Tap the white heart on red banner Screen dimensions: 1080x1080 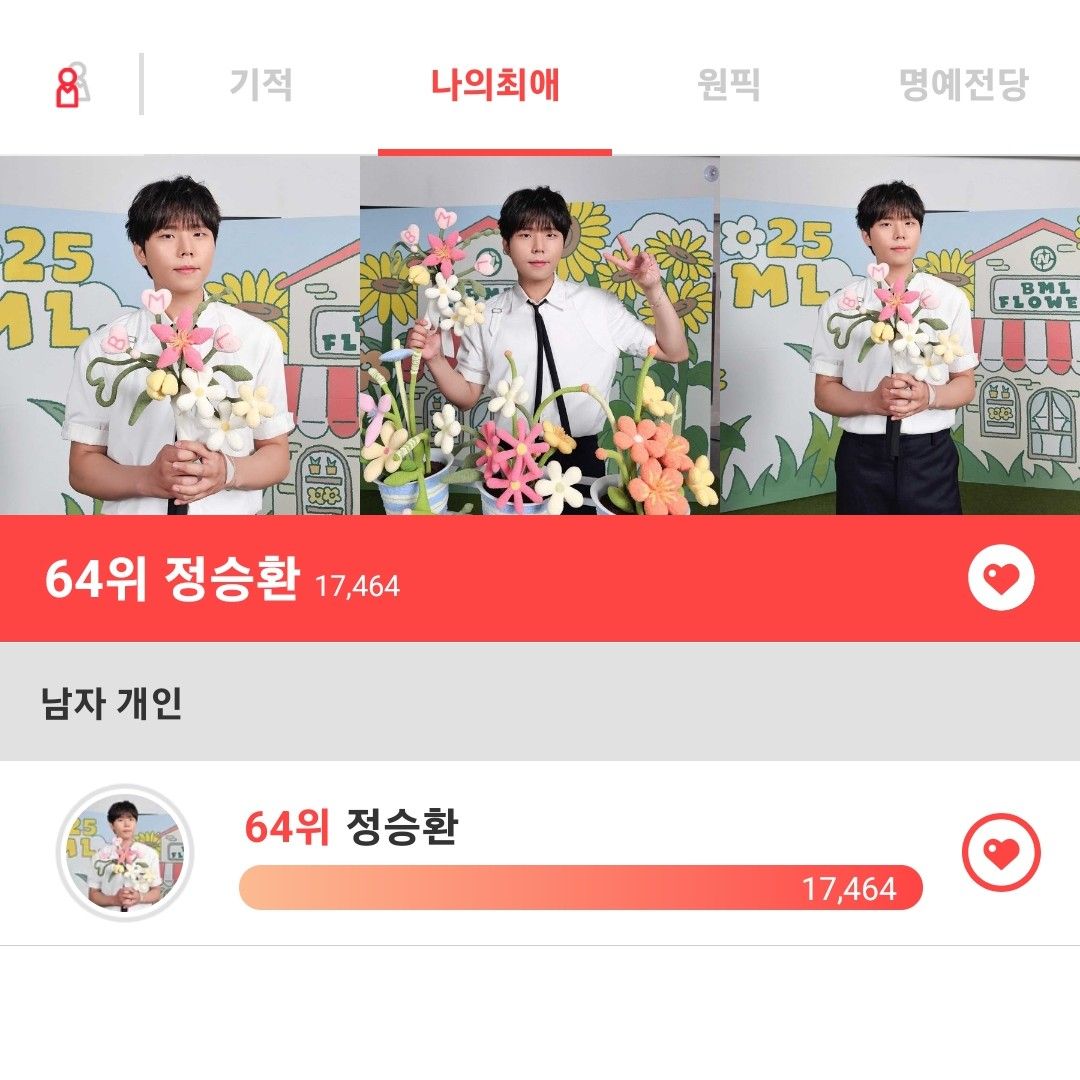[x=1000, y=578]
